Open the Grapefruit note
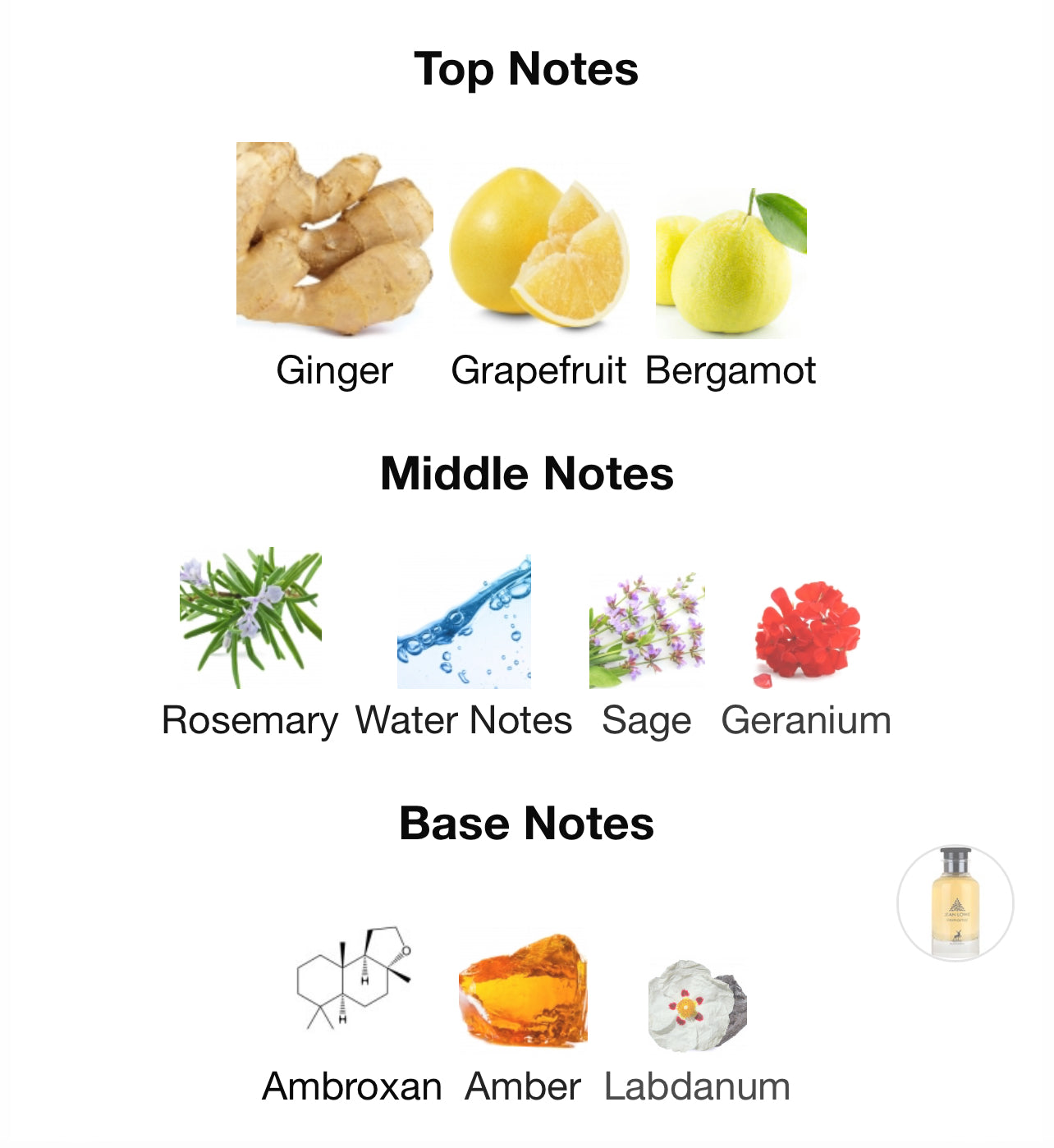Image resolution: width=1054 pixels, height=1148 pixels. [x=539, y=248]
